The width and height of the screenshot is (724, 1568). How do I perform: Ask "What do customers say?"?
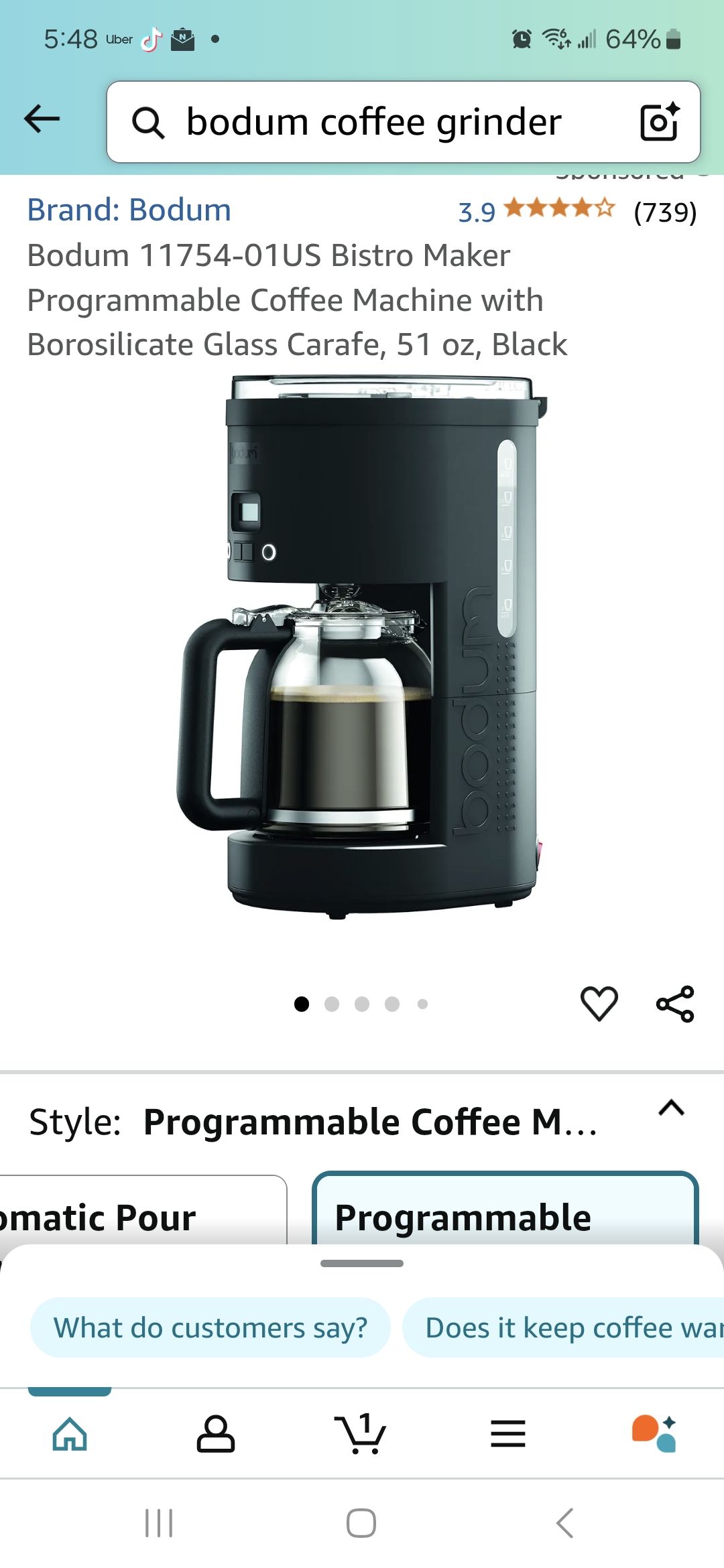coord(210,1327)
